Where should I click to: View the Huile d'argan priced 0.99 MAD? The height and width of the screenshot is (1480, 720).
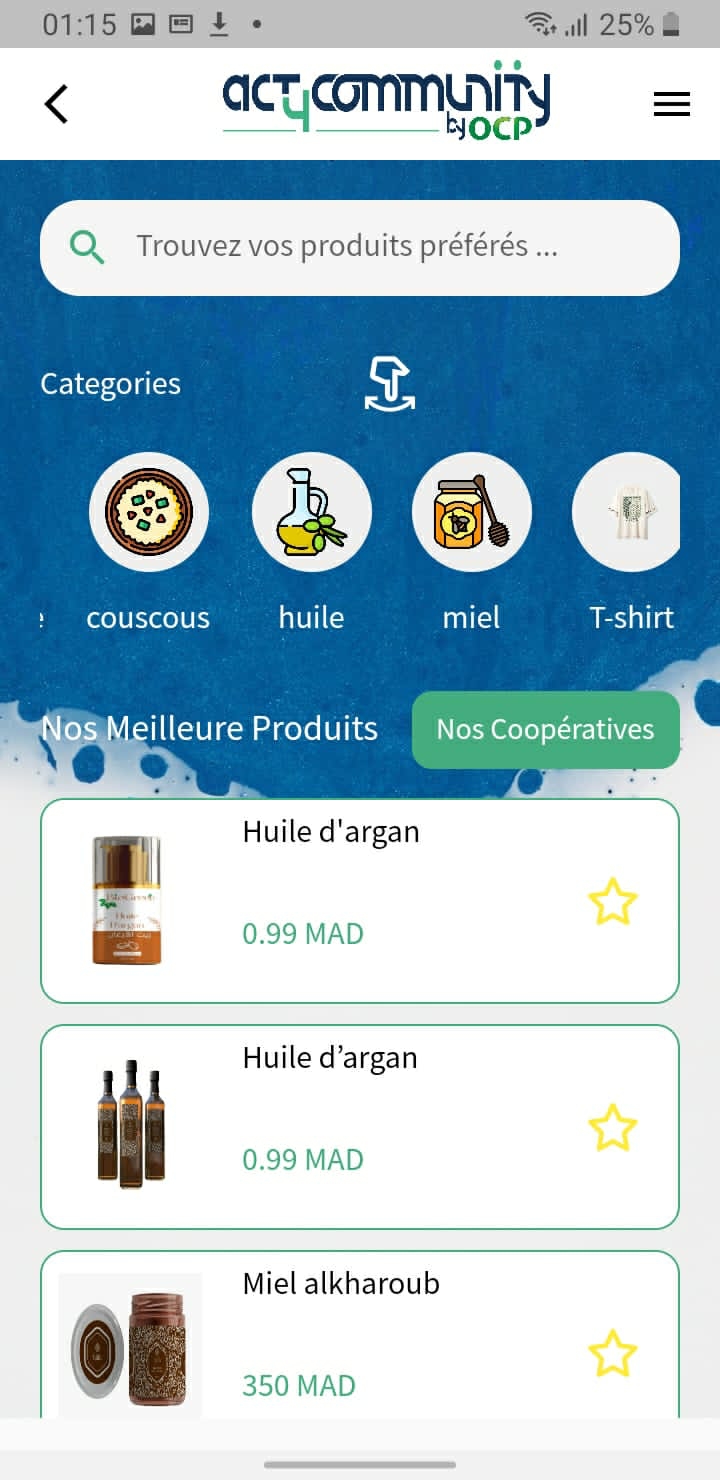(303, 933)
